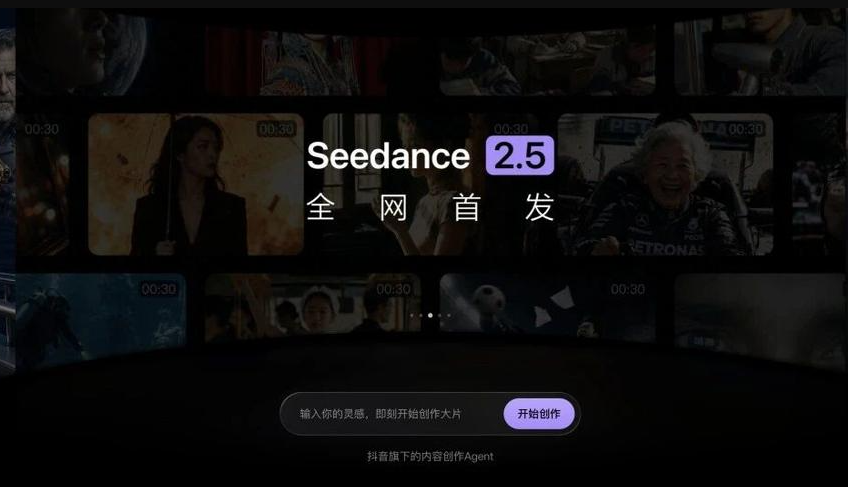Viewport: 848px width, 487px height.
Task: Focus the inspiration prompt input field
Action: click(392, 414)
